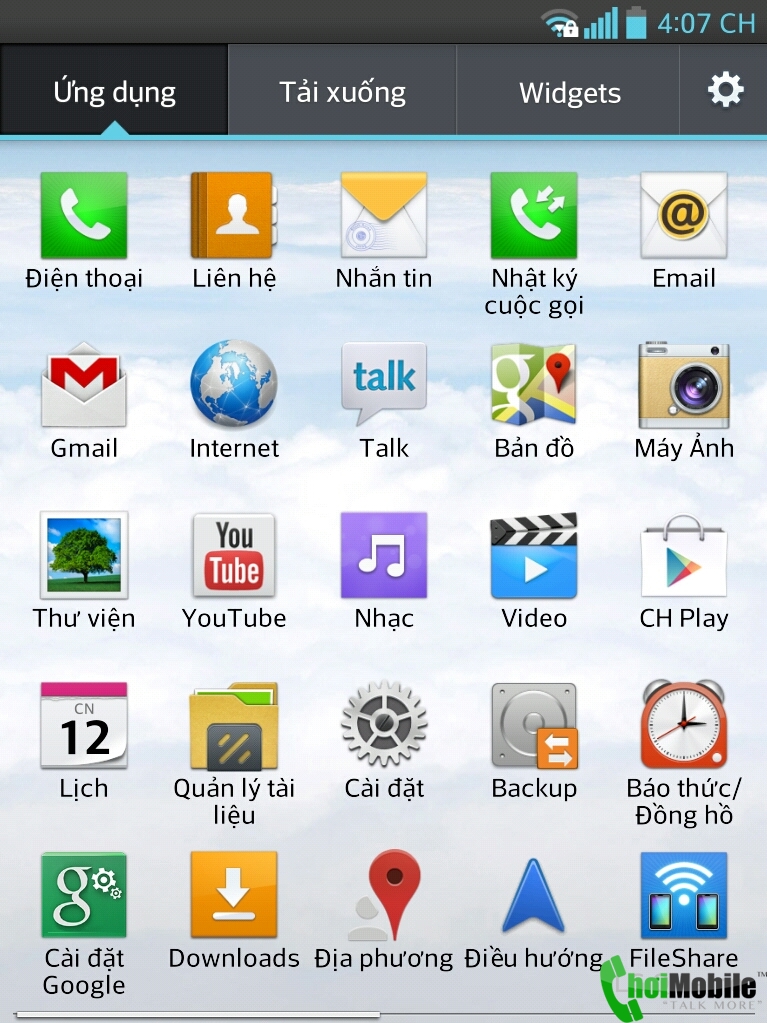Launch the Internet browser
This screenshot has width=767, height=1023.
[234, 386]
